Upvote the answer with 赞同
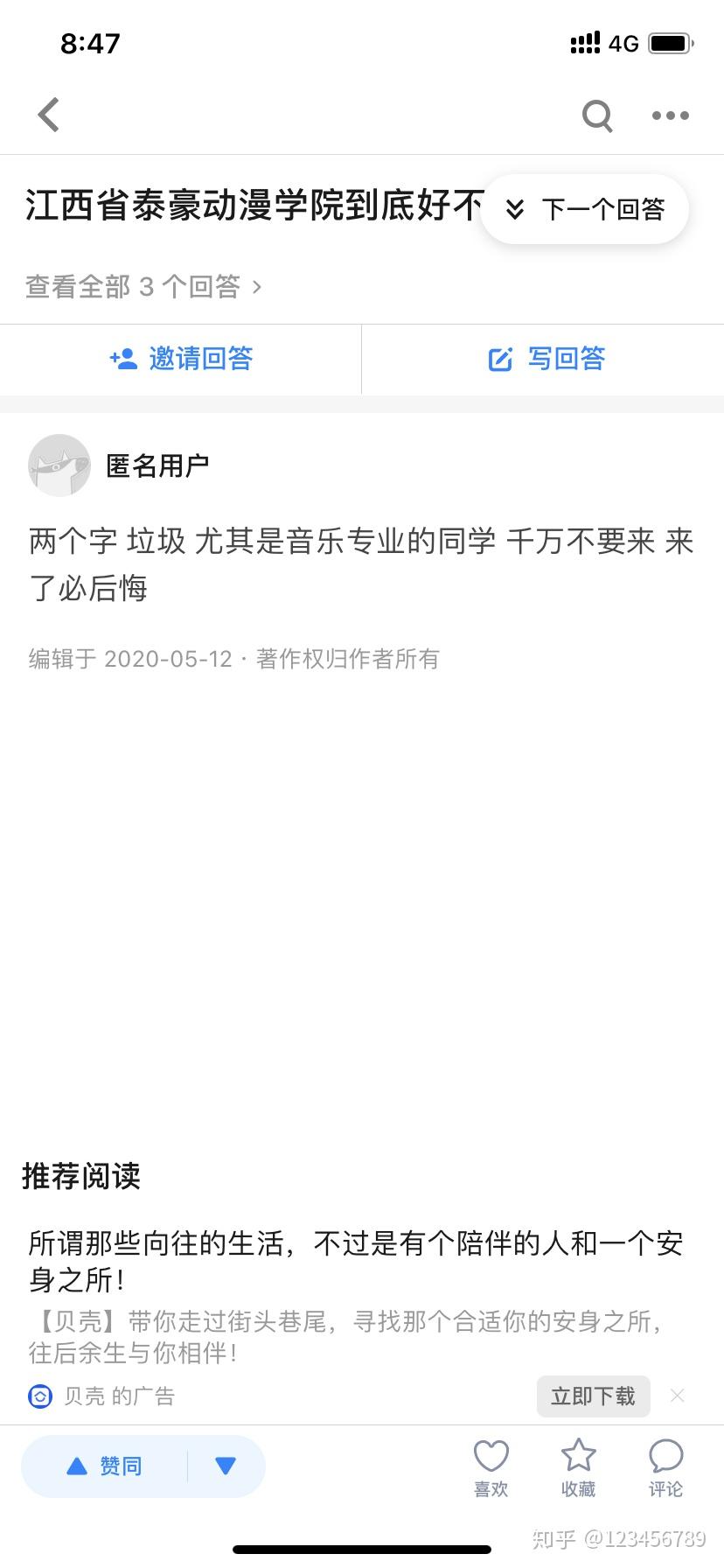The width and height of the screenshot is (724, 1568). click(105, 1466)
